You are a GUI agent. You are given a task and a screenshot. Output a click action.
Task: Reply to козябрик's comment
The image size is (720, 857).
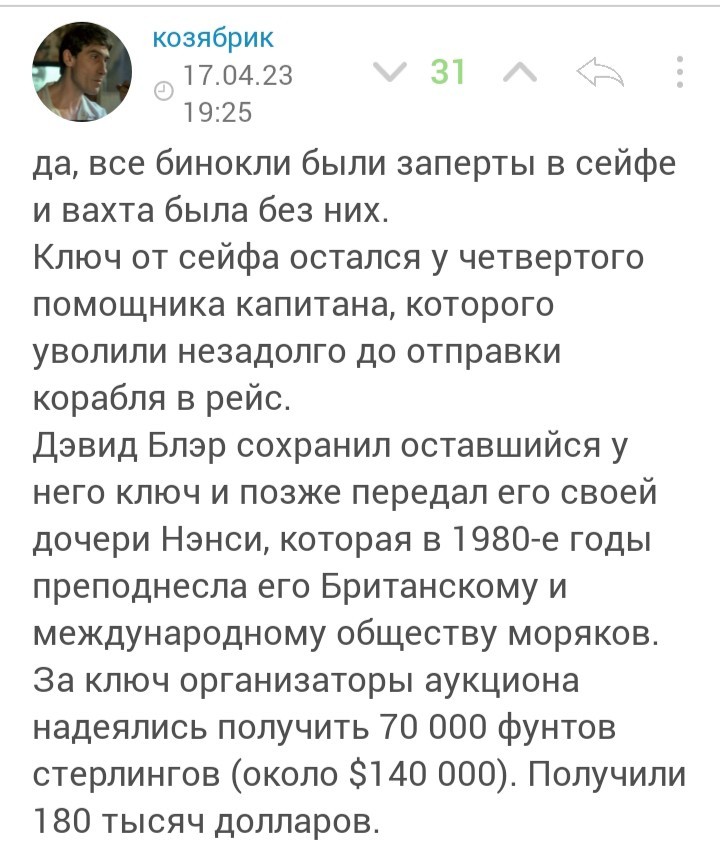pos(600,73)
